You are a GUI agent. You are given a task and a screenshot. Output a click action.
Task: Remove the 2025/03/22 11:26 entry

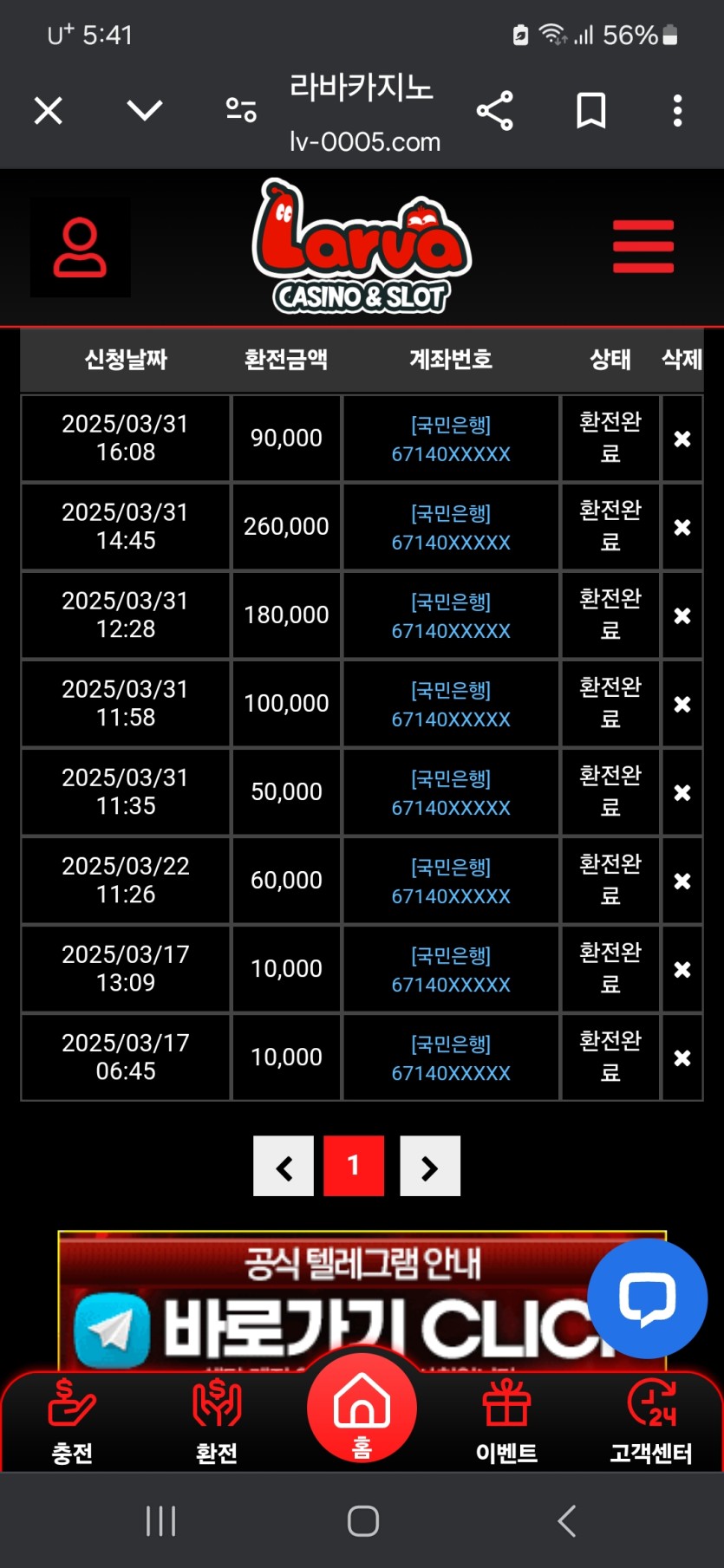click(x=682, y=881)
